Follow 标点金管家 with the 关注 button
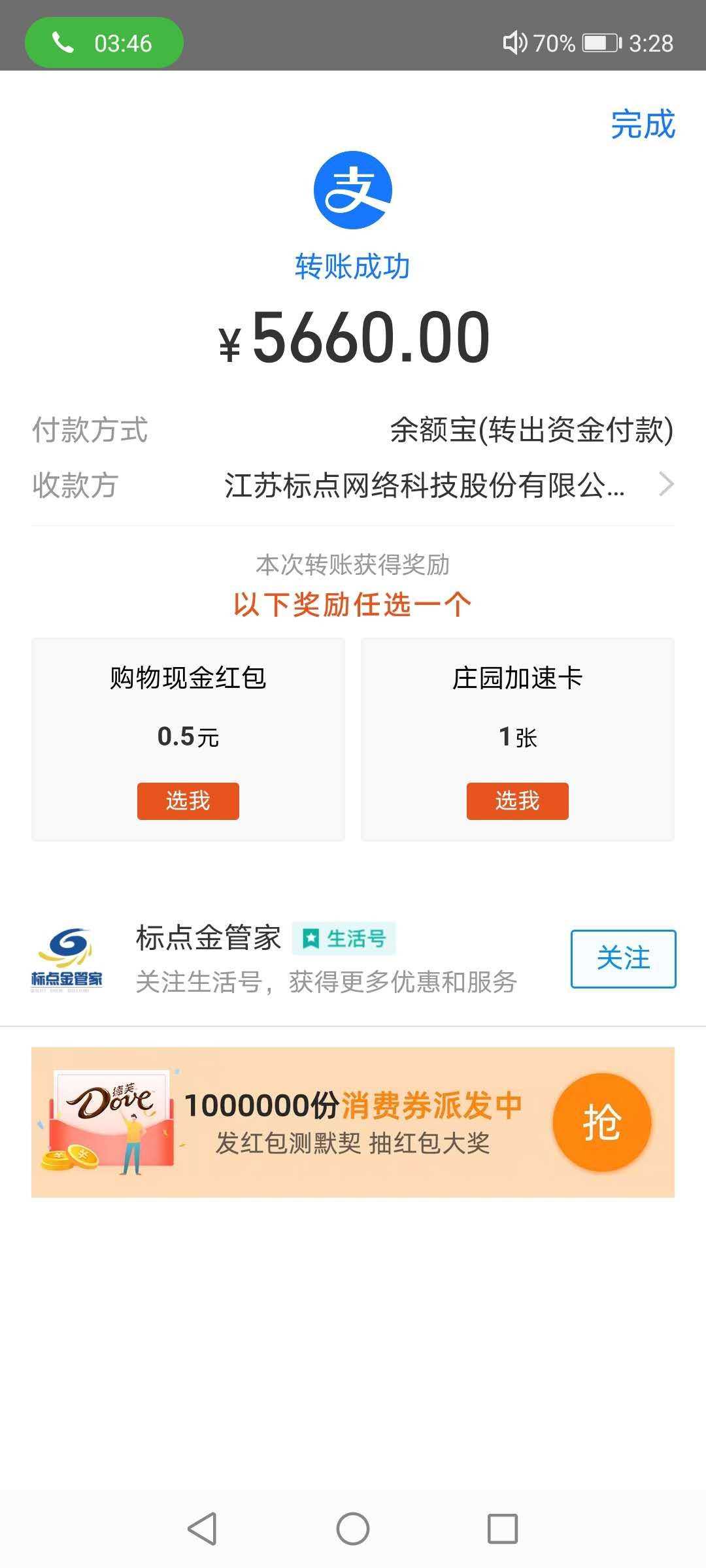This screenshot has height=1568, width=706. (623, 958)
